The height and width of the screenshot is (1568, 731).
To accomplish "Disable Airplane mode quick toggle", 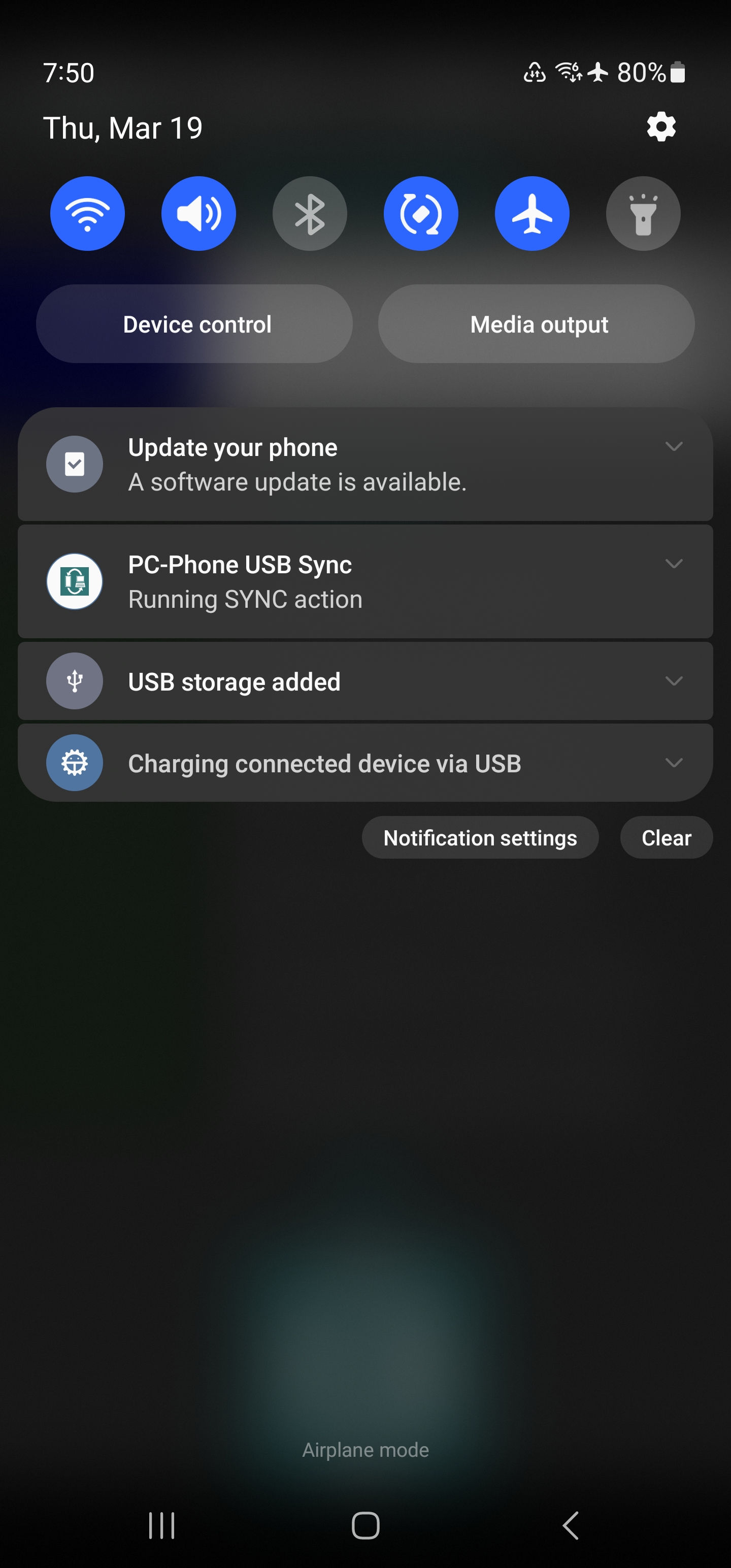I will coord(532,214).
